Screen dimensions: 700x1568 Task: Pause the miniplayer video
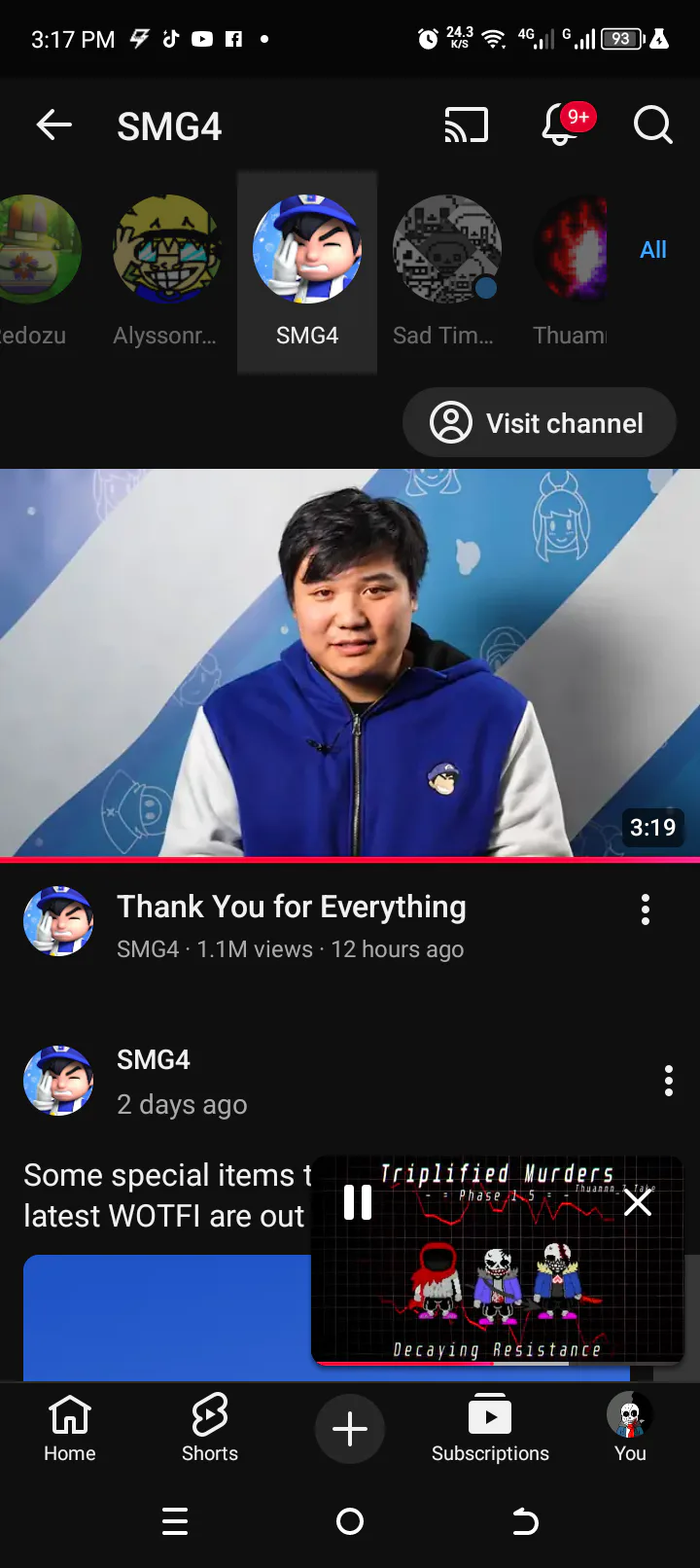[358, 1202]
